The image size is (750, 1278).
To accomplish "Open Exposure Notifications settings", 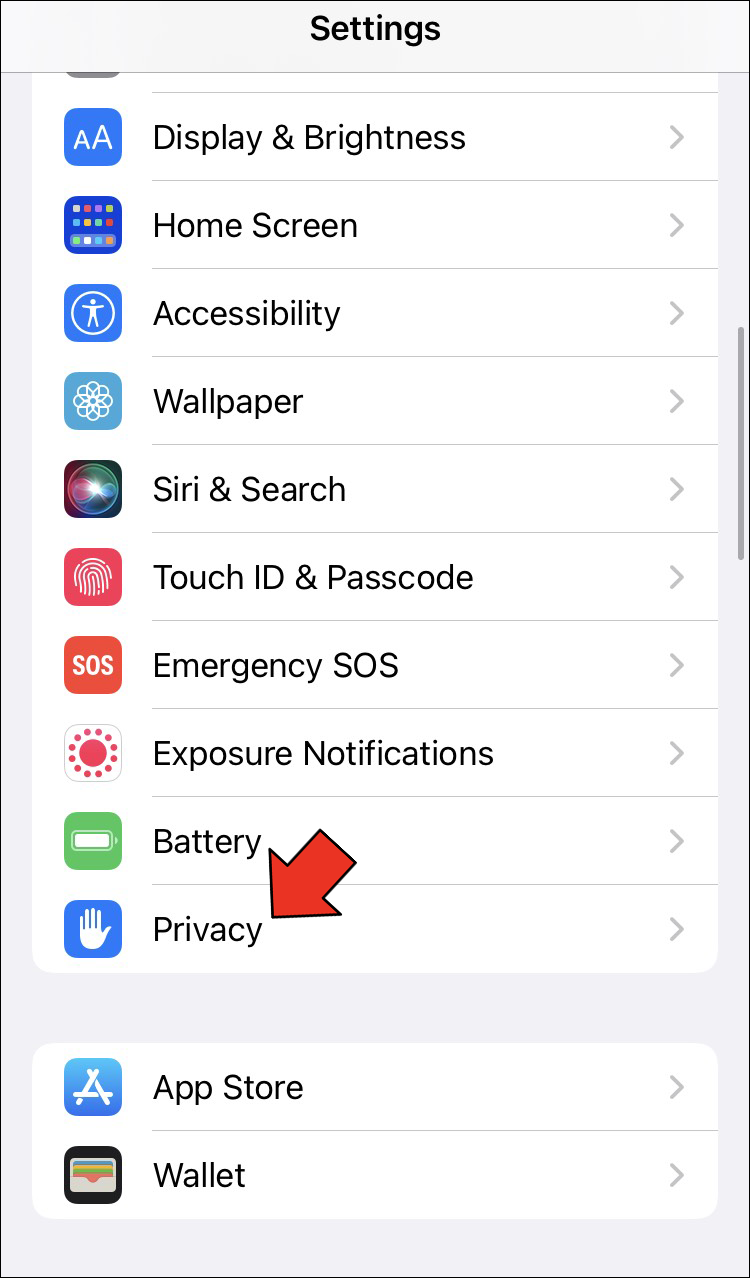I will 322,754.
